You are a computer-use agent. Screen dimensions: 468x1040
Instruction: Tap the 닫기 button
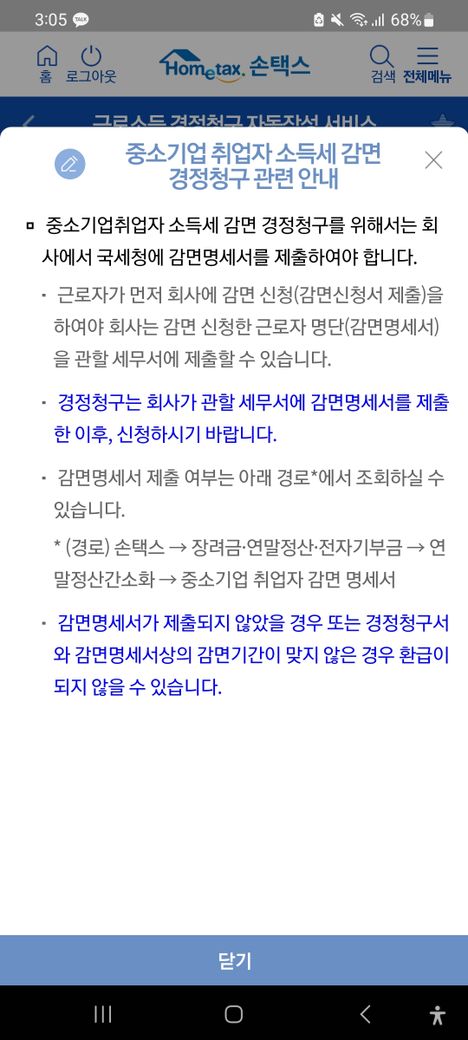(234, 960)
